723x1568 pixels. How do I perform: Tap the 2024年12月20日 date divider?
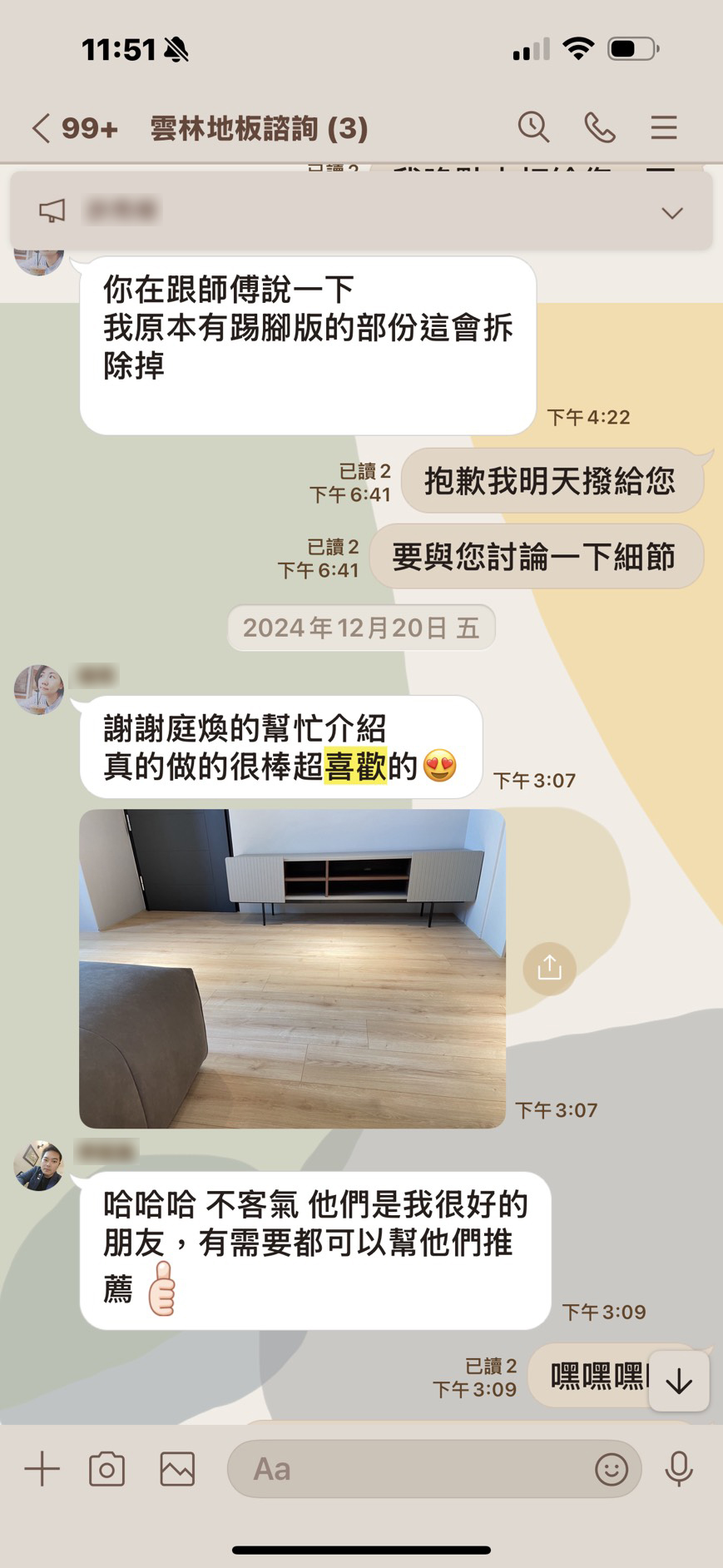360,628
